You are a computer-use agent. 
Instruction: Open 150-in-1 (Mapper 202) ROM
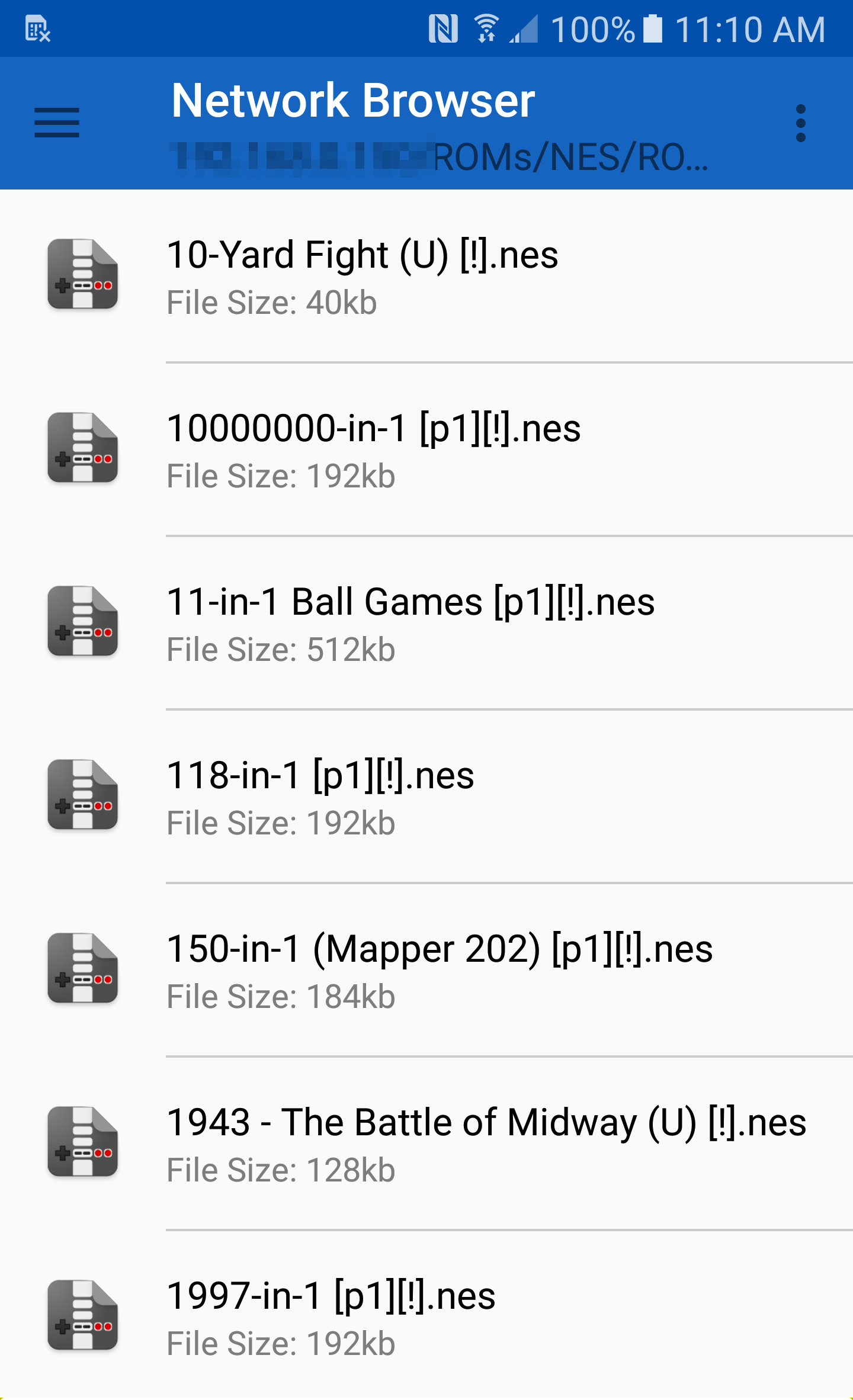pos(426,971)
